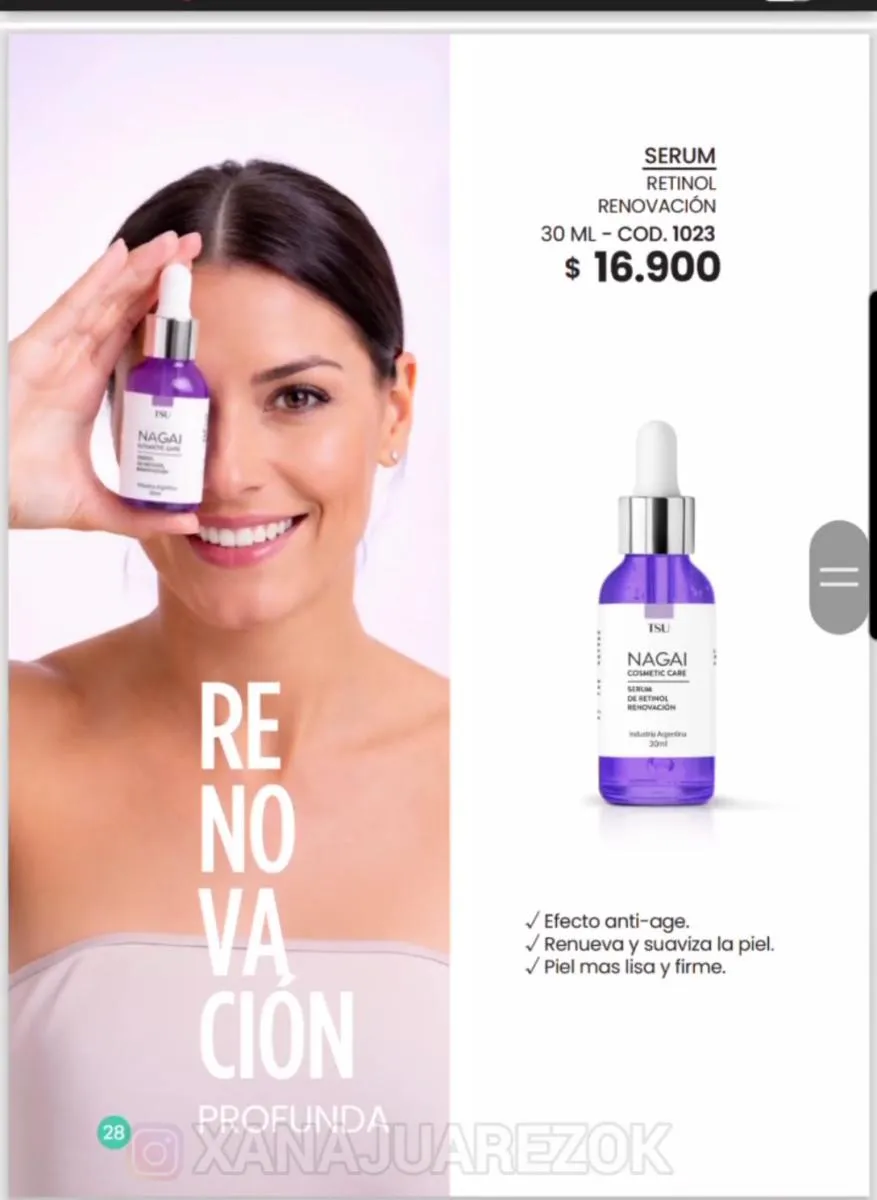The image size is (877, 1200).
Task: Tap the gray page scroll handle
Action: pyautogui.click(x=838, y=577)
